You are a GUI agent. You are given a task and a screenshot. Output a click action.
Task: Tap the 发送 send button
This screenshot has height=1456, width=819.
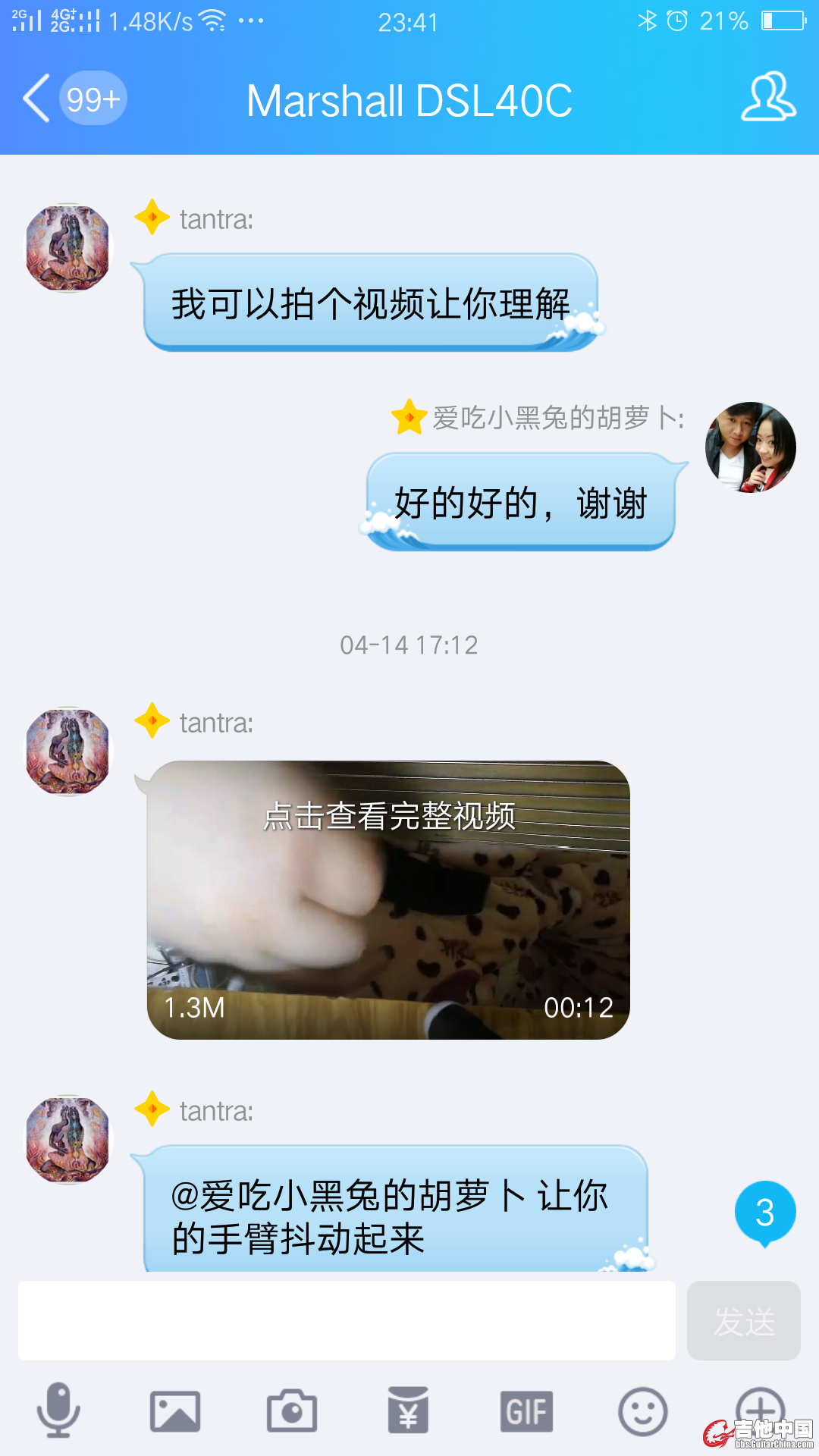pos(743,1320)
